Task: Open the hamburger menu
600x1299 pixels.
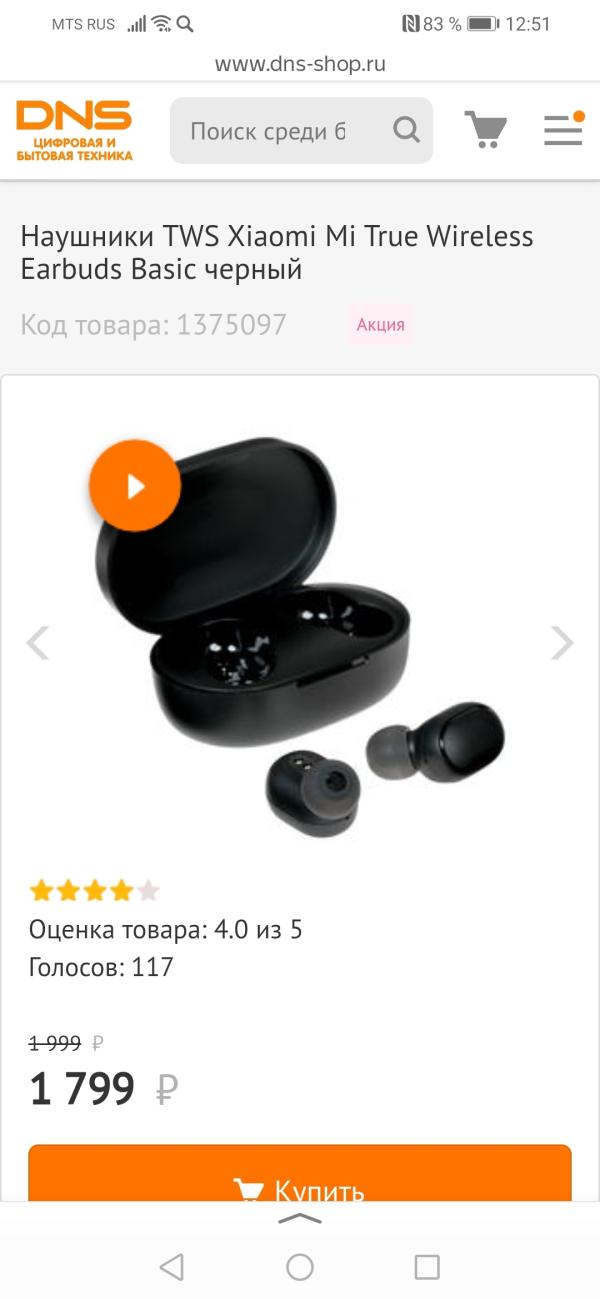Action: coord(563,130)
